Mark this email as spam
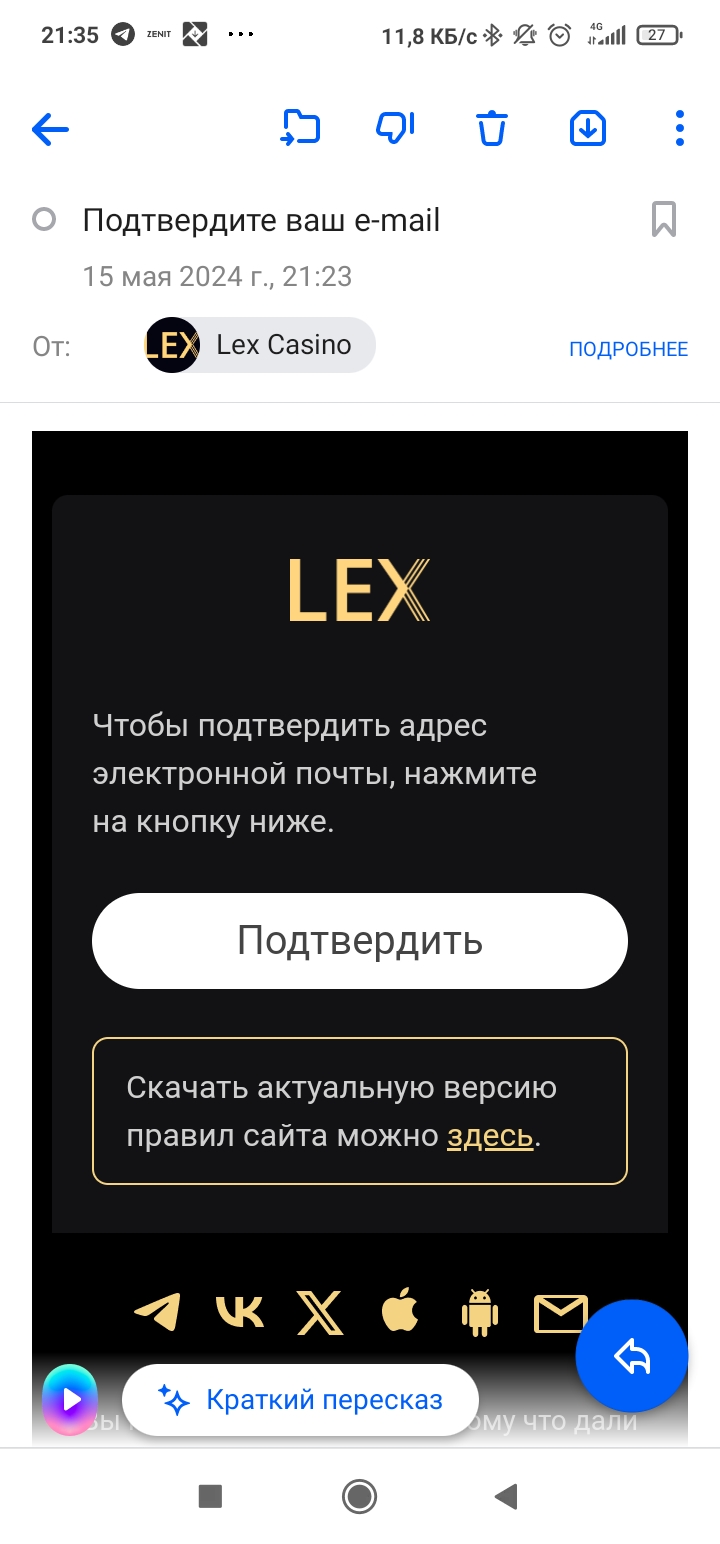Viewport: 720px width, 1544px height. coord(395,128)
